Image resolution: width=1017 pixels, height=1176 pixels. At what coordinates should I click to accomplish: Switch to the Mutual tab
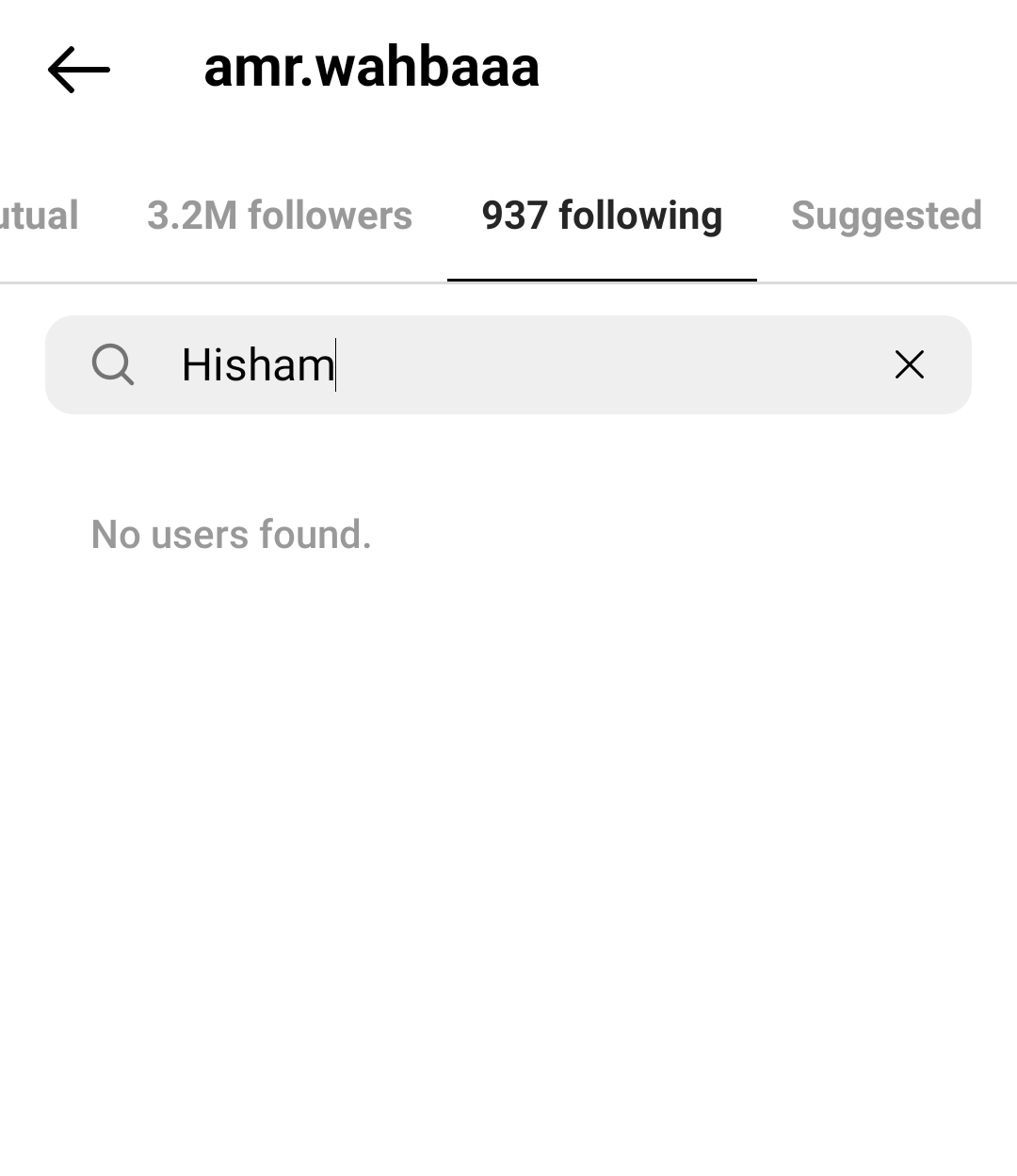[x=38, y=216]
